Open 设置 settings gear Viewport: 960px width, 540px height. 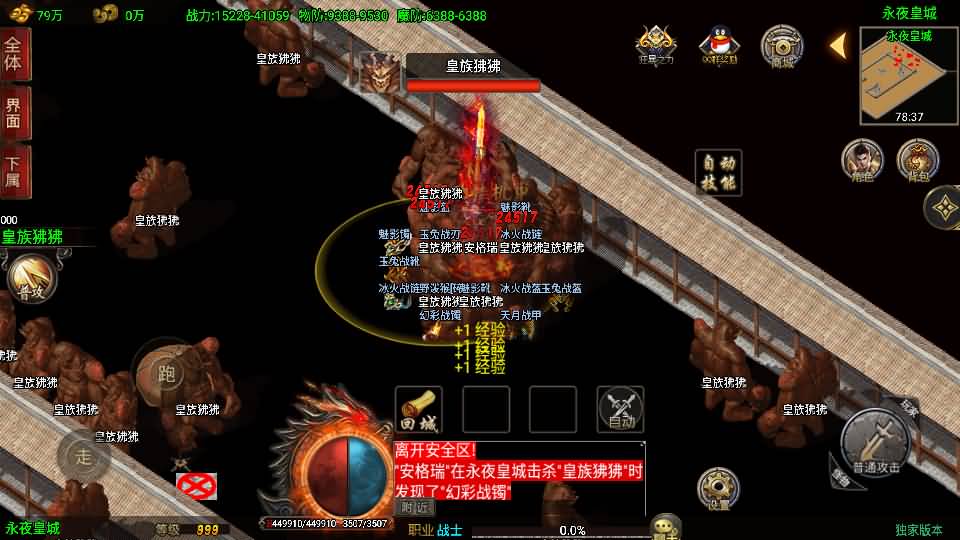pos(719,488)
